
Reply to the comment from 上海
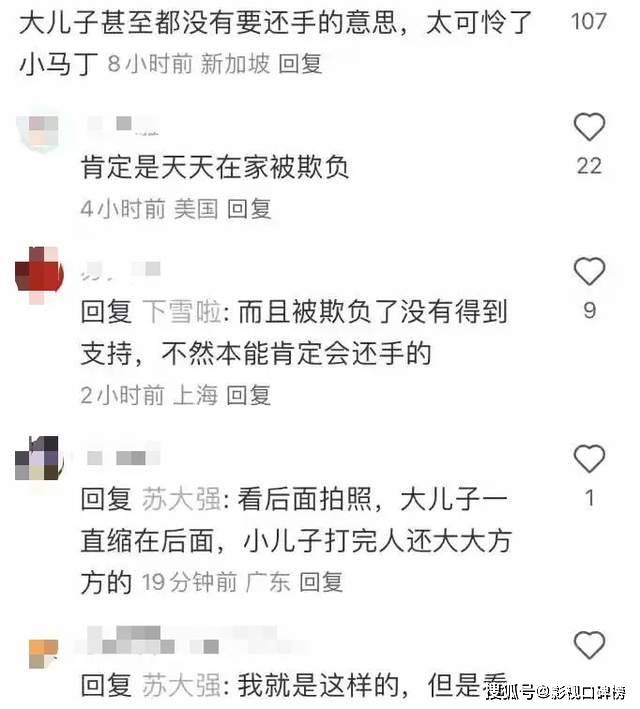[x=249, y=395]
